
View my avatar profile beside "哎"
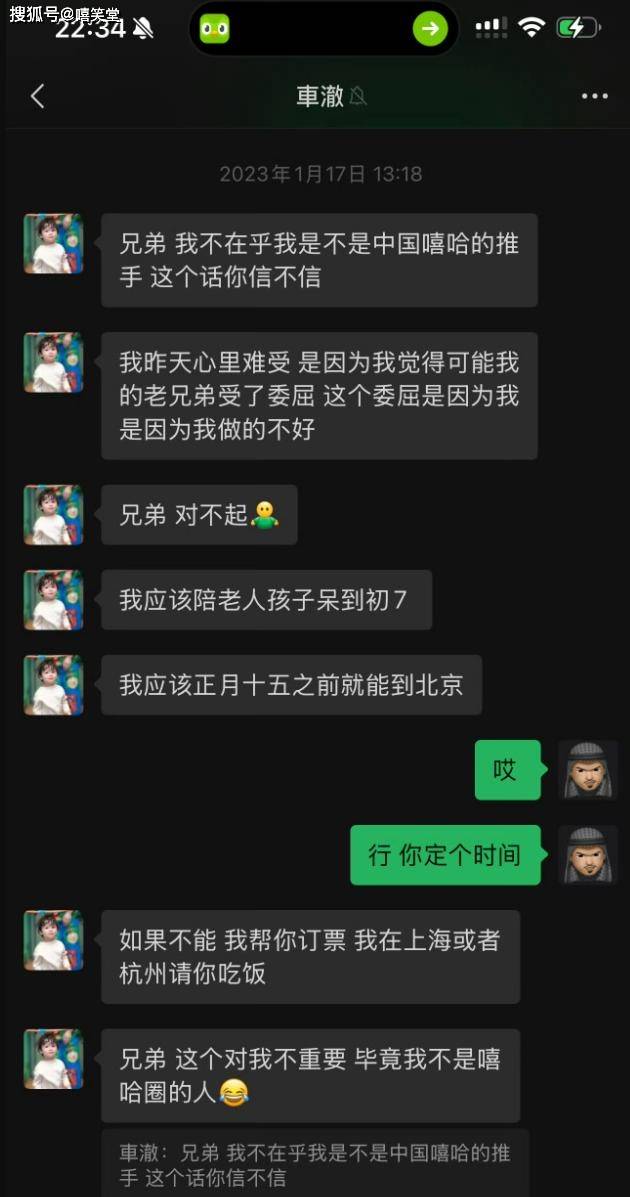(x=588, y=770)
